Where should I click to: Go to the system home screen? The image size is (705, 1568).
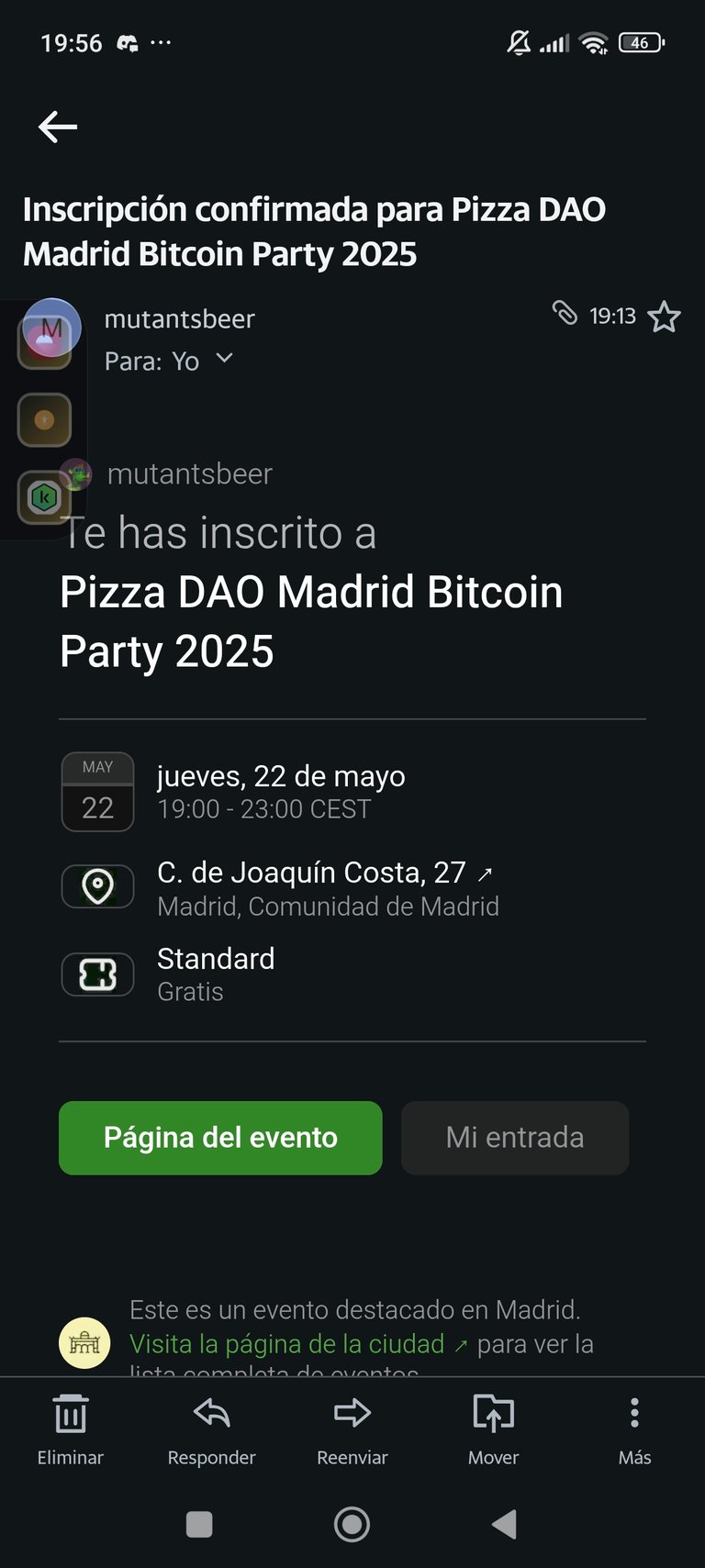pyautogui.click(x=352, y=1524)
